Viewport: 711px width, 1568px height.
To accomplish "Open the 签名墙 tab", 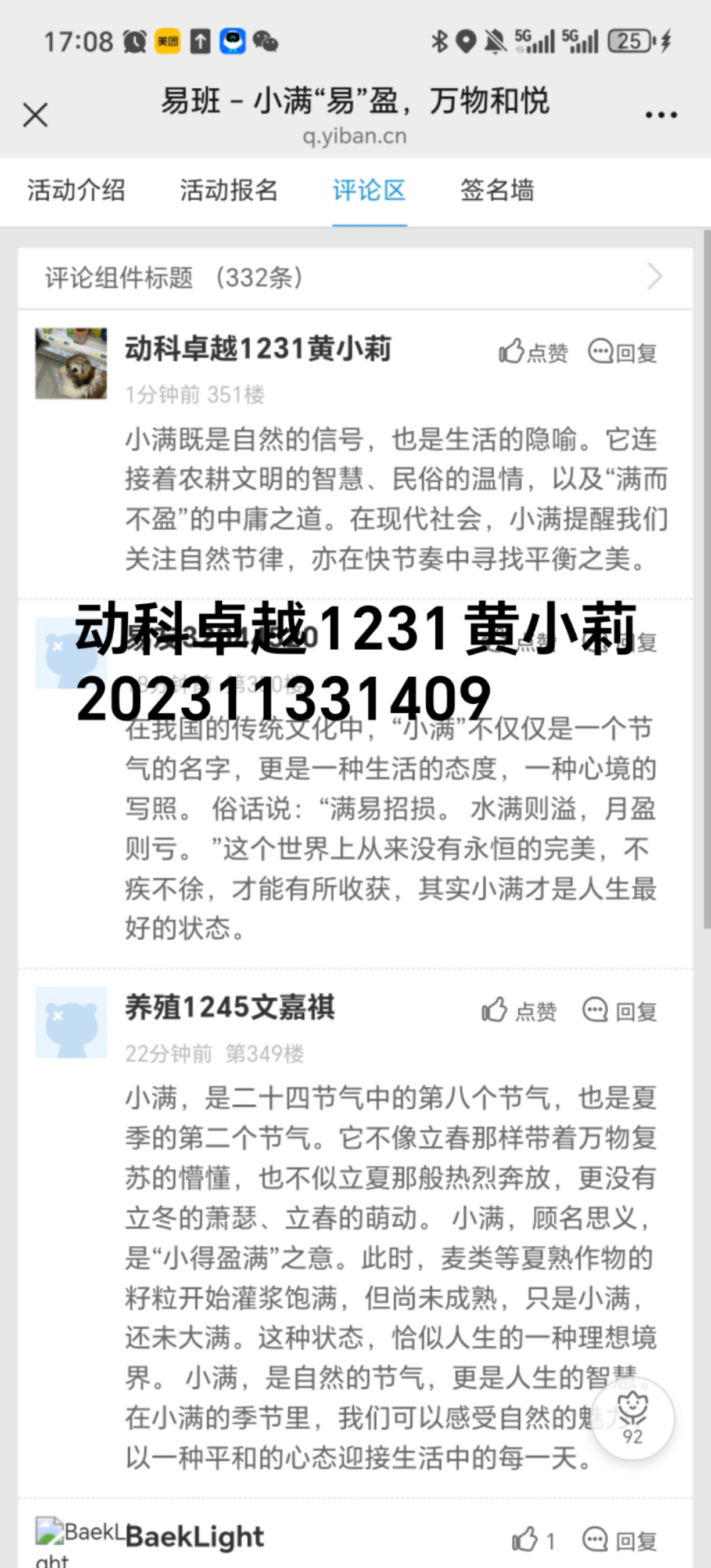I will pyautogui.click(x=497, y=190).
